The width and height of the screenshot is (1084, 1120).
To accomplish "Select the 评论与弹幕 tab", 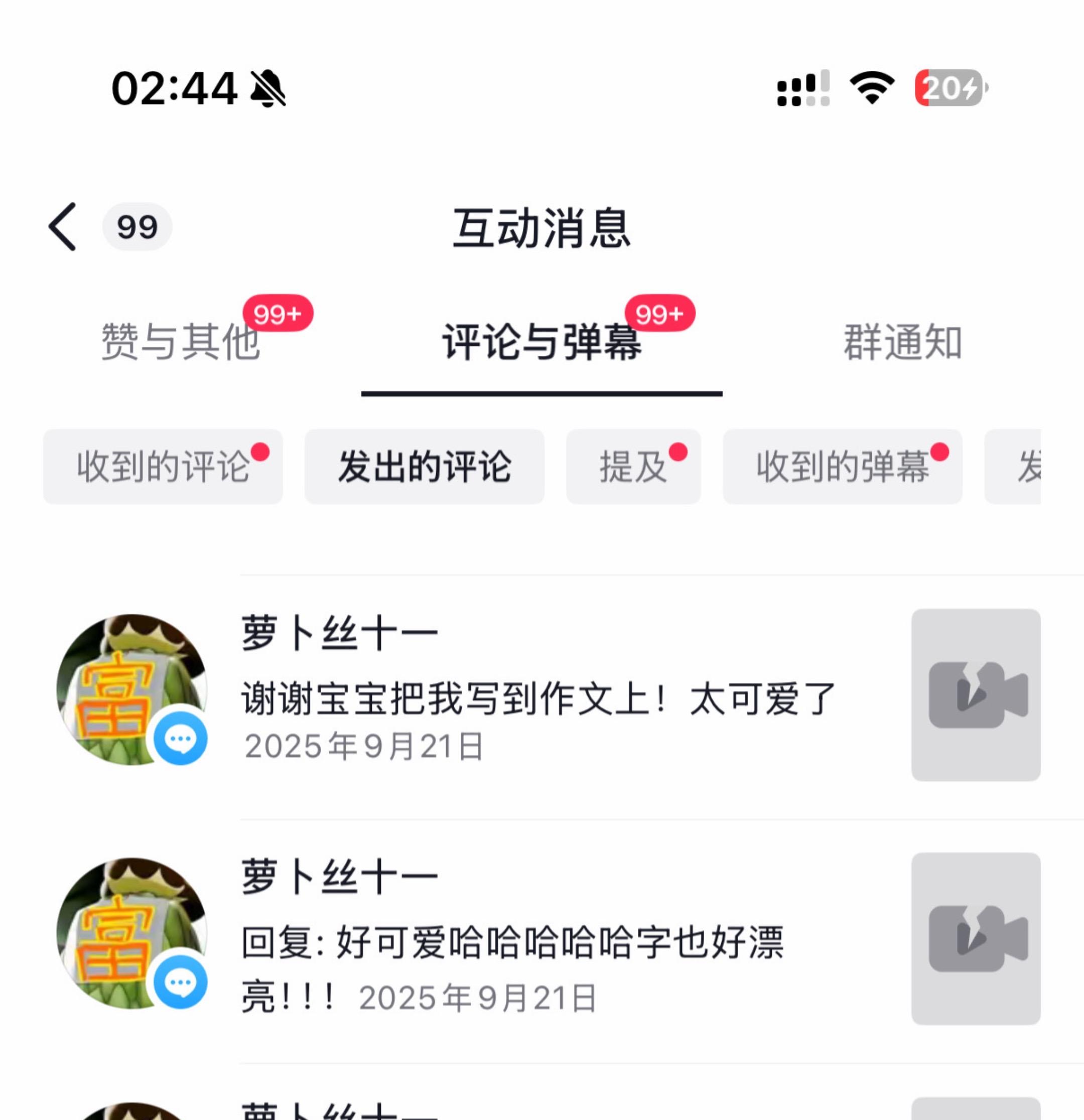I will tap(541, 342).
